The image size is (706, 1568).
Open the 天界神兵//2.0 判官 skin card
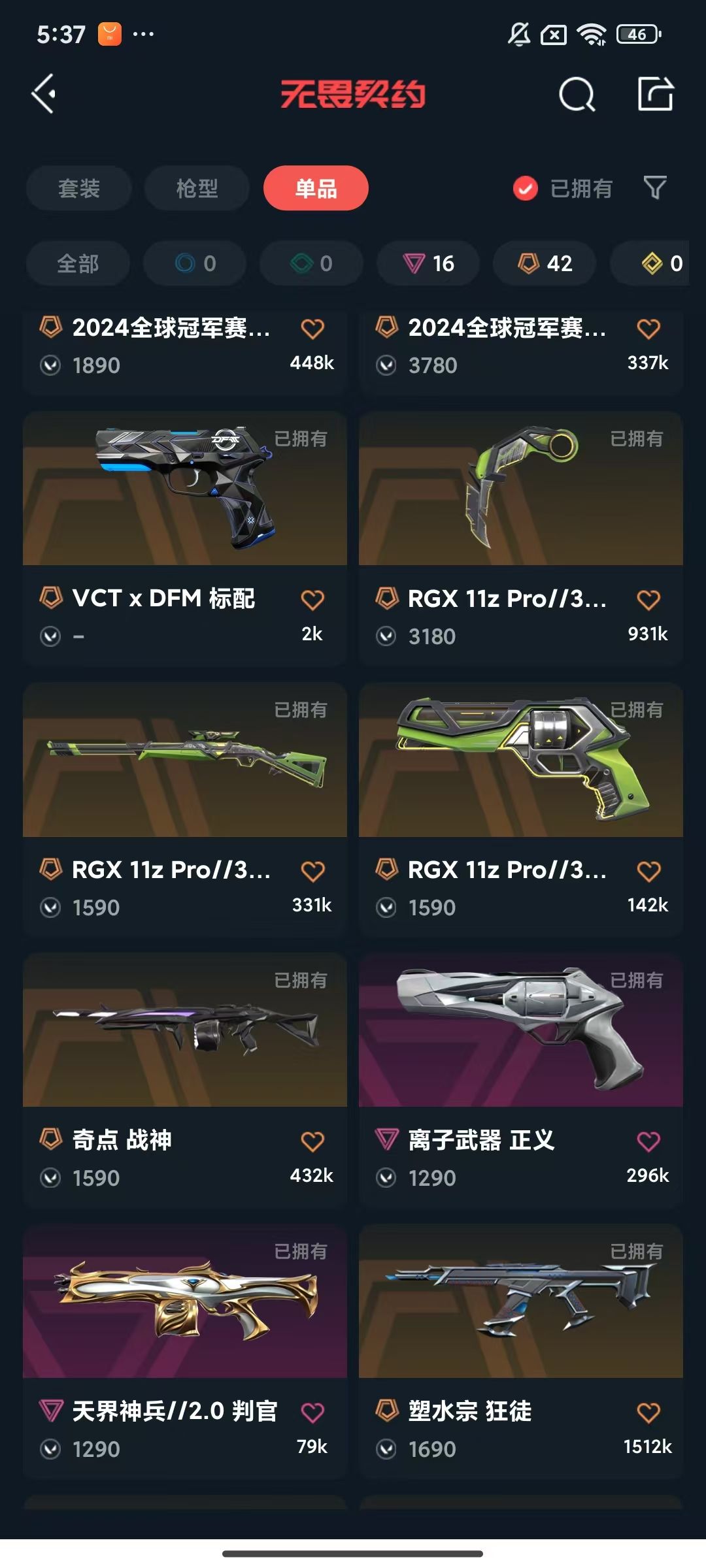point(185,1351)
